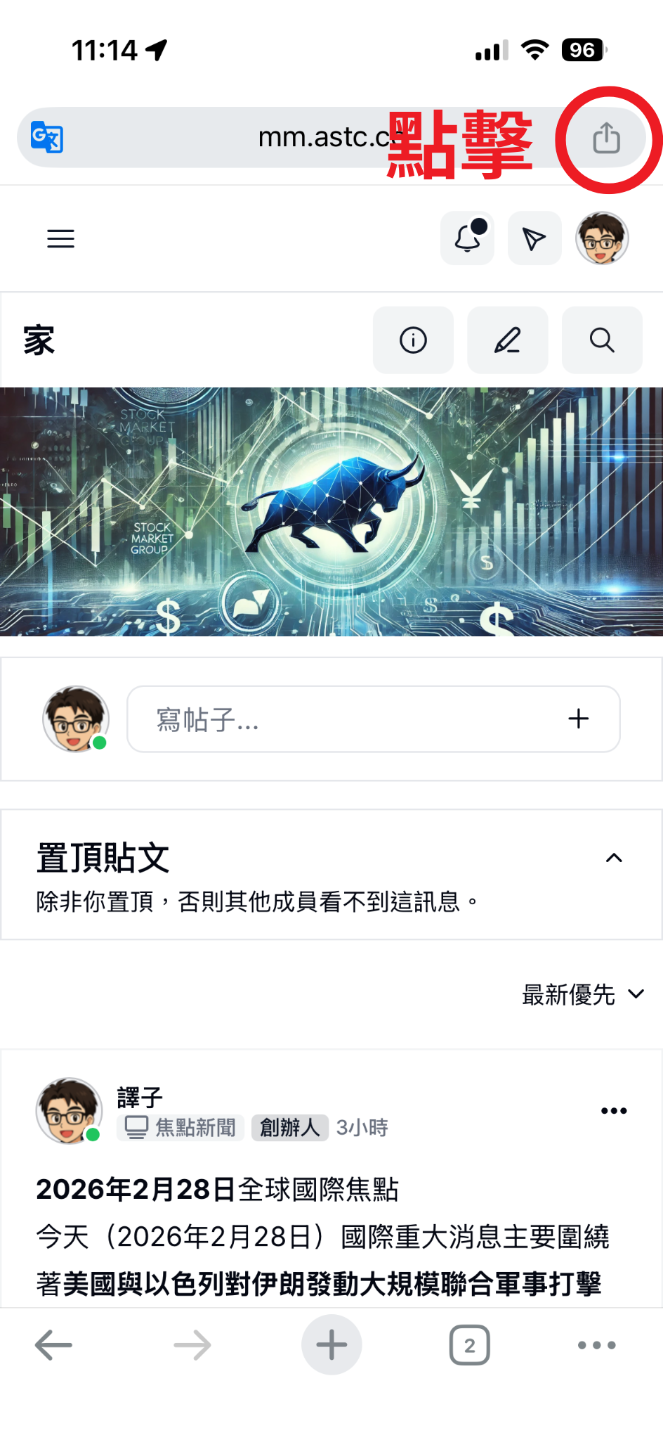Image resolution: width=663 pixels, height=1440 pixels.
Task: Show group info with the i icon
Action: coord(413,341)
